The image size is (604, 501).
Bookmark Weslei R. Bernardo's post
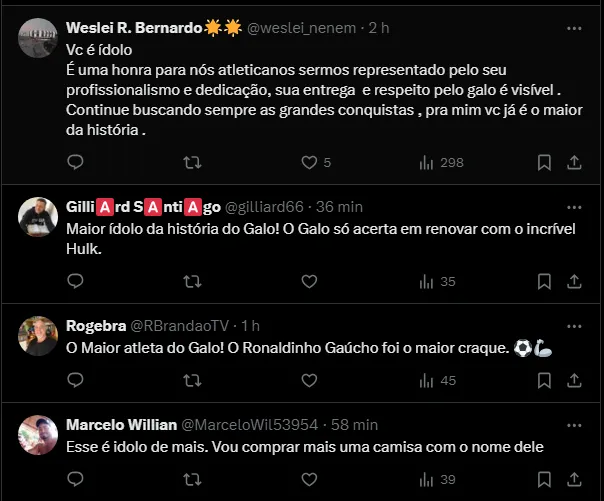tap(544, 162)
